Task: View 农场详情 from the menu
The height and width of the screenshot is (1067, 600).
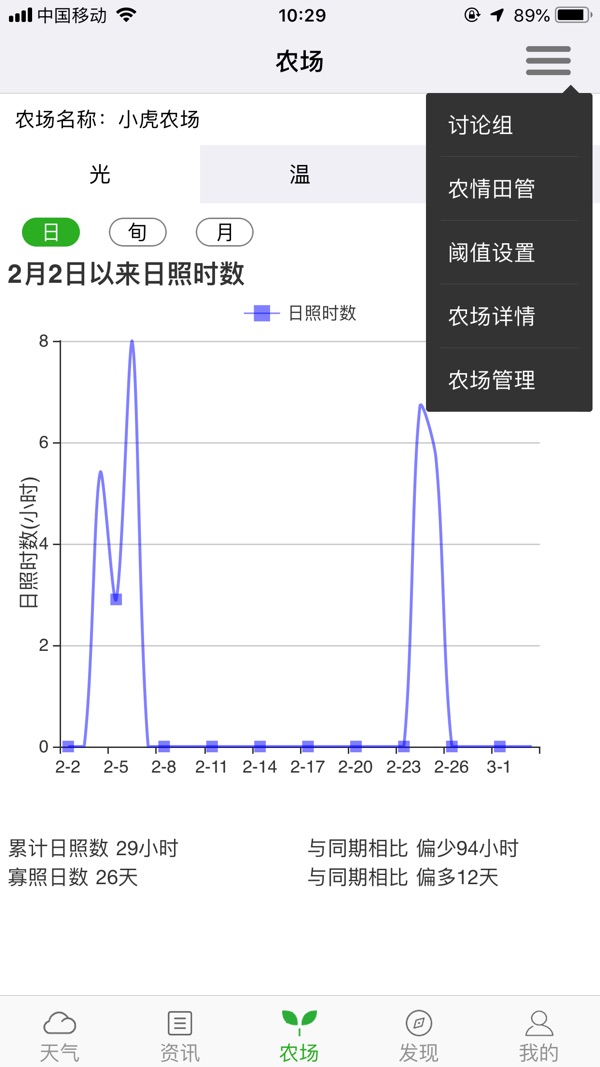Action: point(509,316)
